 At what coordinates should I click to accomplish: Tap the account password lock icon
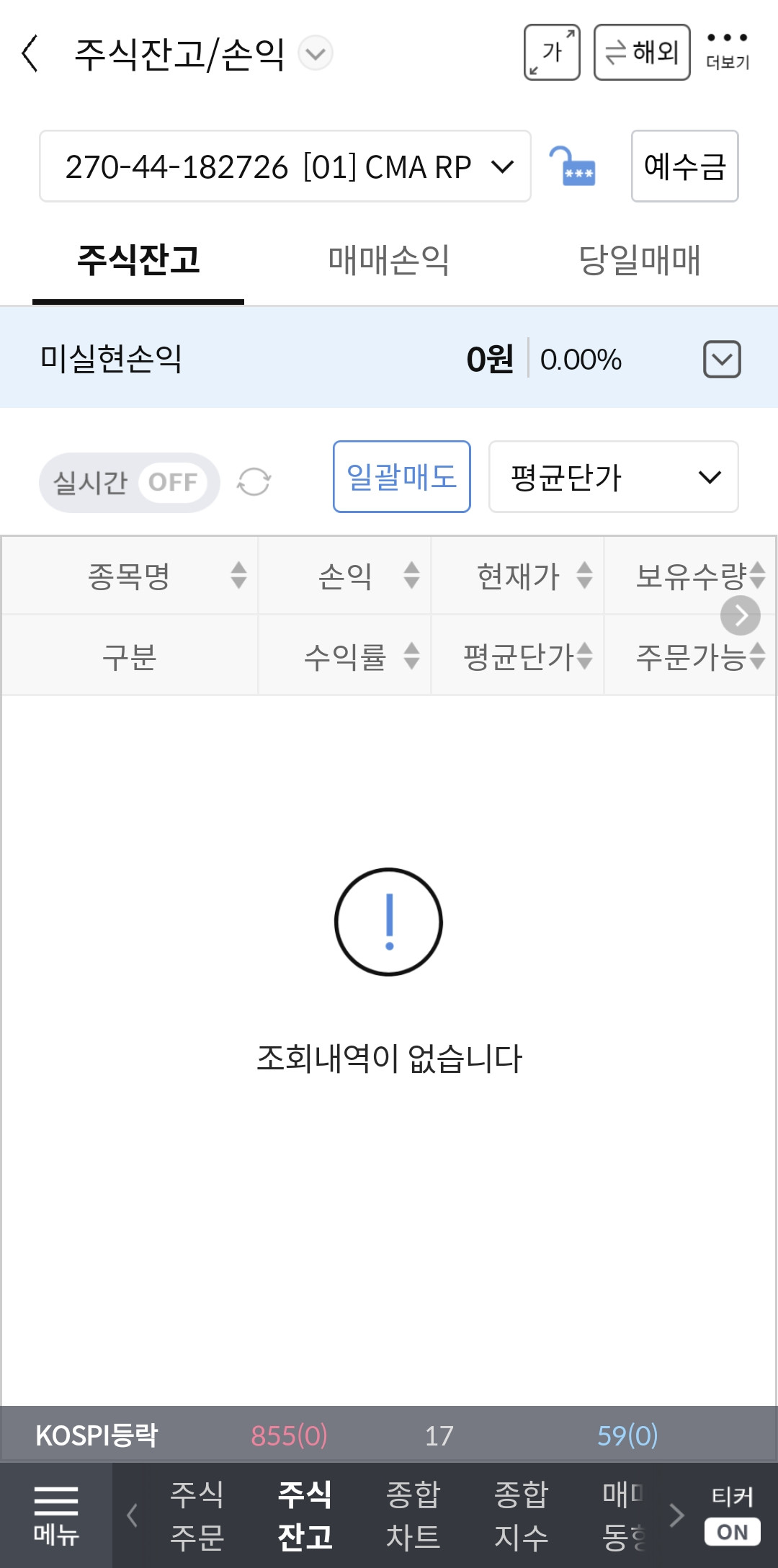573,166
